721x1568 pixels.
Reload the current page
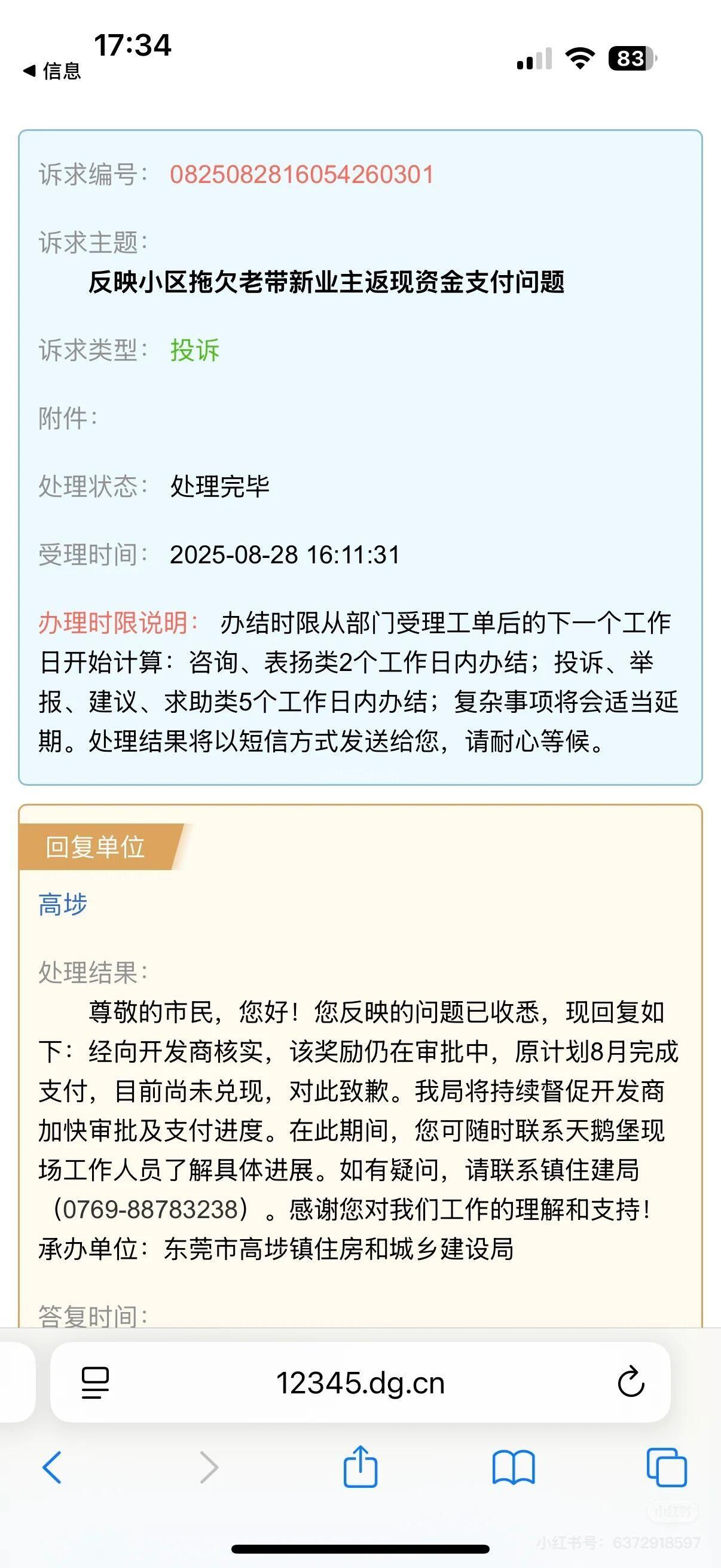click(630, 1383)
